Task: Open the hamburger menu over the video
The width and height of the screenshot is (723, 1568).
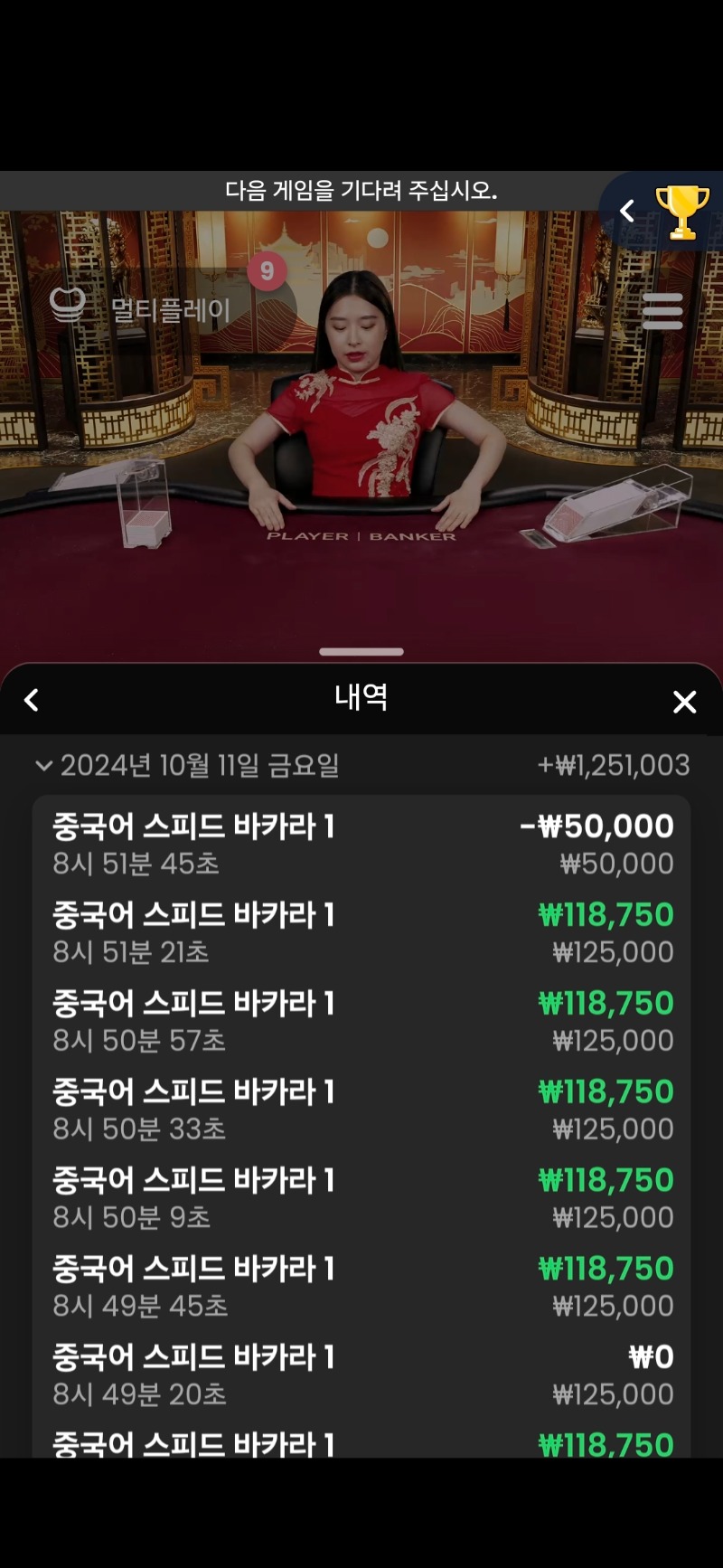Action: tap(662, 311)
